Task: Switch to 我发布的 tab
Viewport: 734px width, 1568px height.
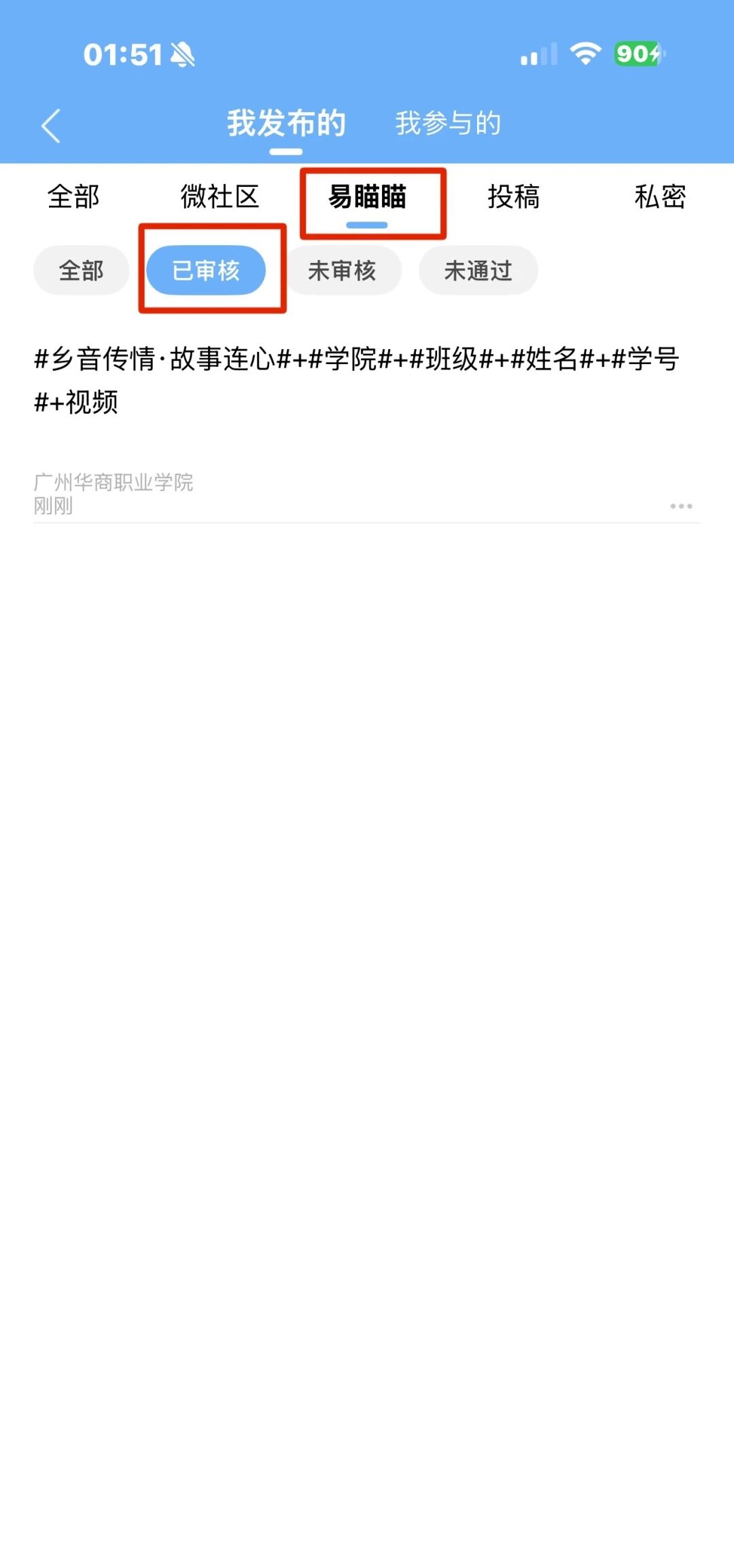Action: tap(286, 124)
